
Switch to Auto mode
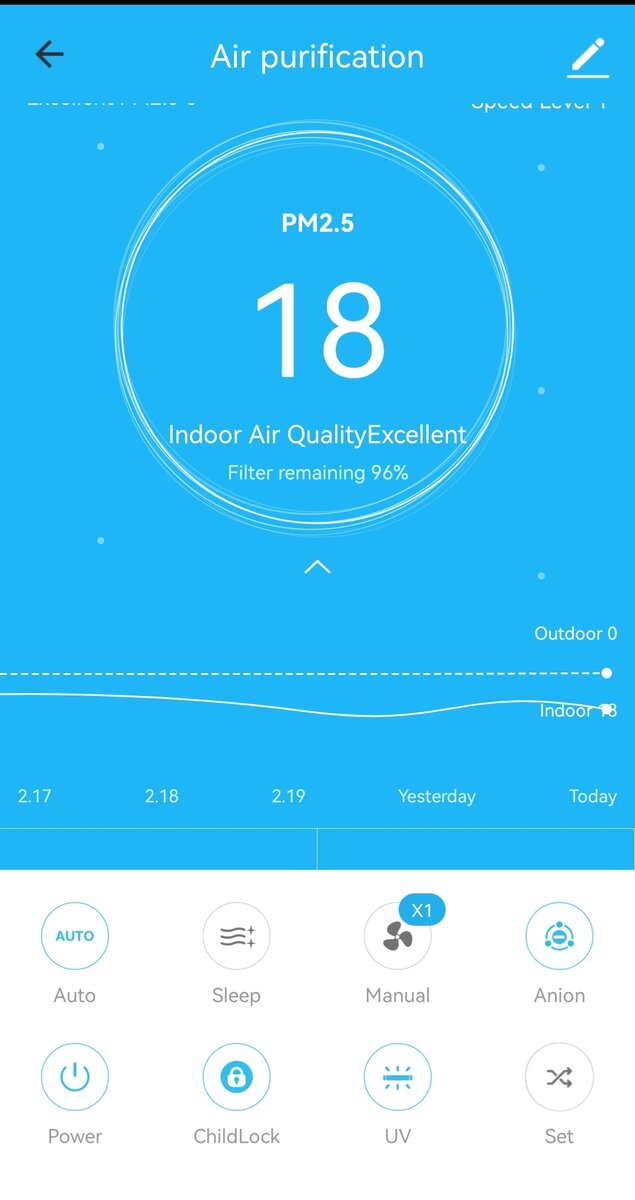point(75,937)
